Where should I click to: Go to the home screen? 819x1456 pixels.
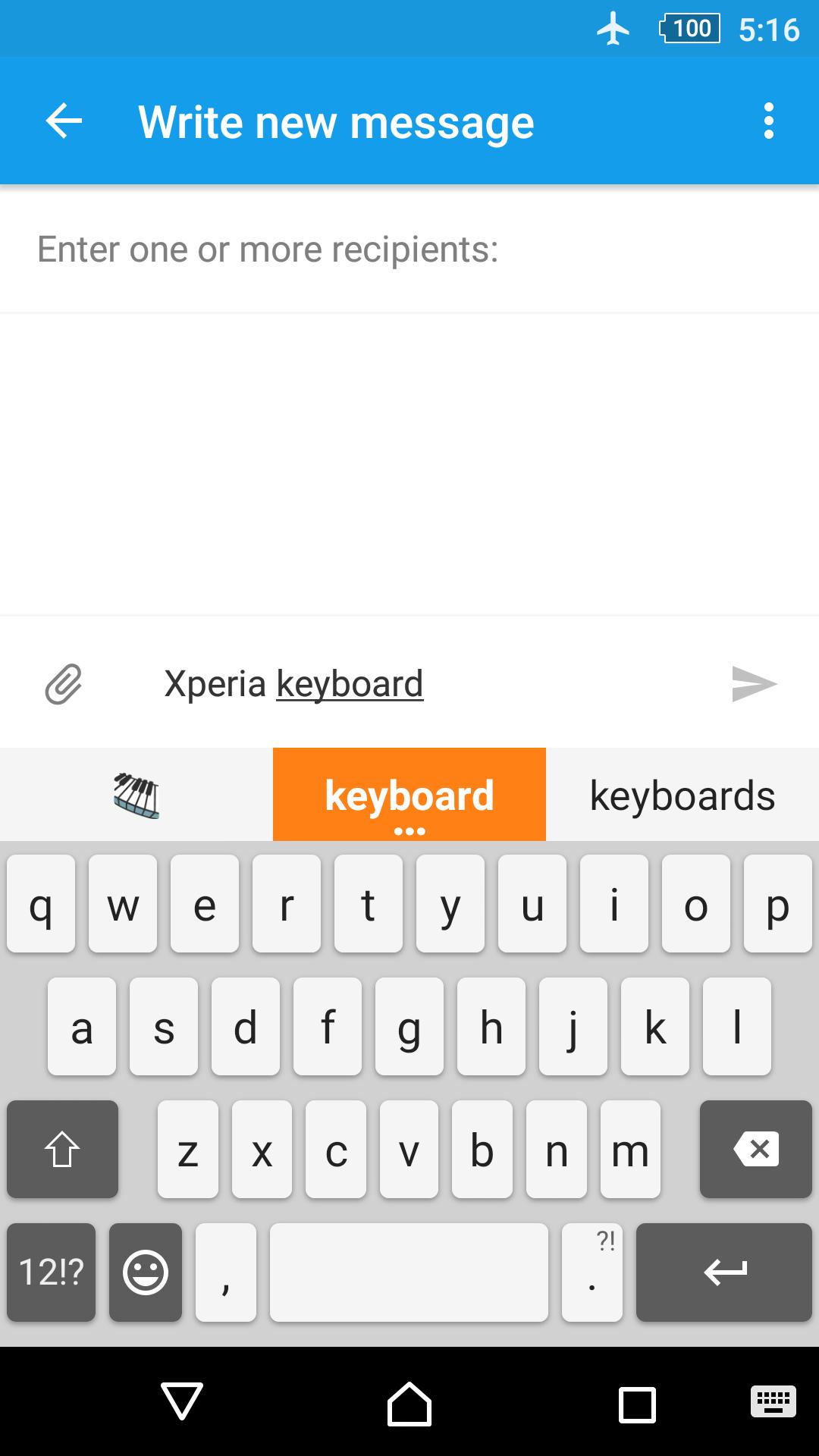point(409,1403)
